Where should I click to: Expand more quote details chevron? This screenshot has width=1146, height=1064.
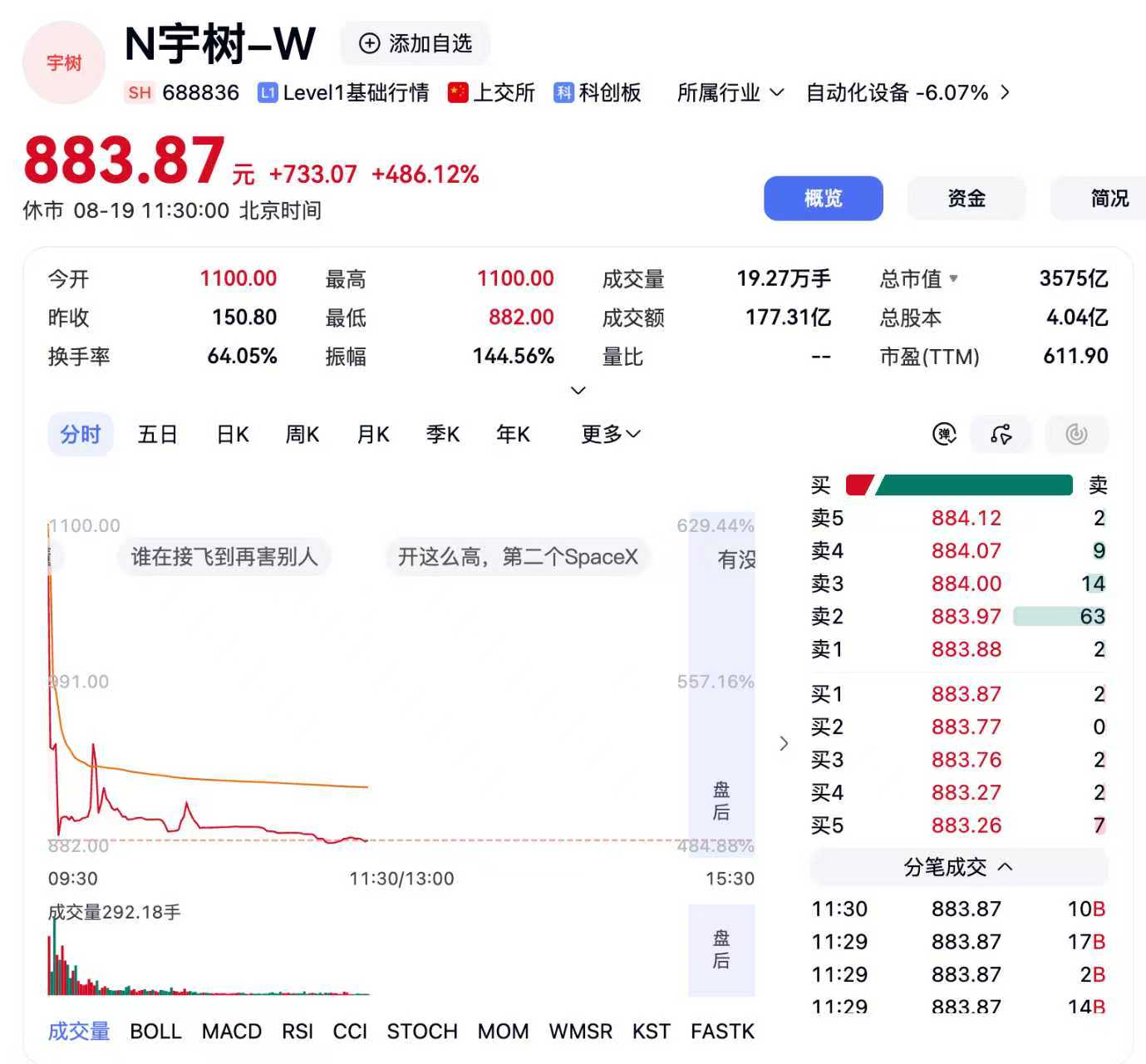point(578,390)
